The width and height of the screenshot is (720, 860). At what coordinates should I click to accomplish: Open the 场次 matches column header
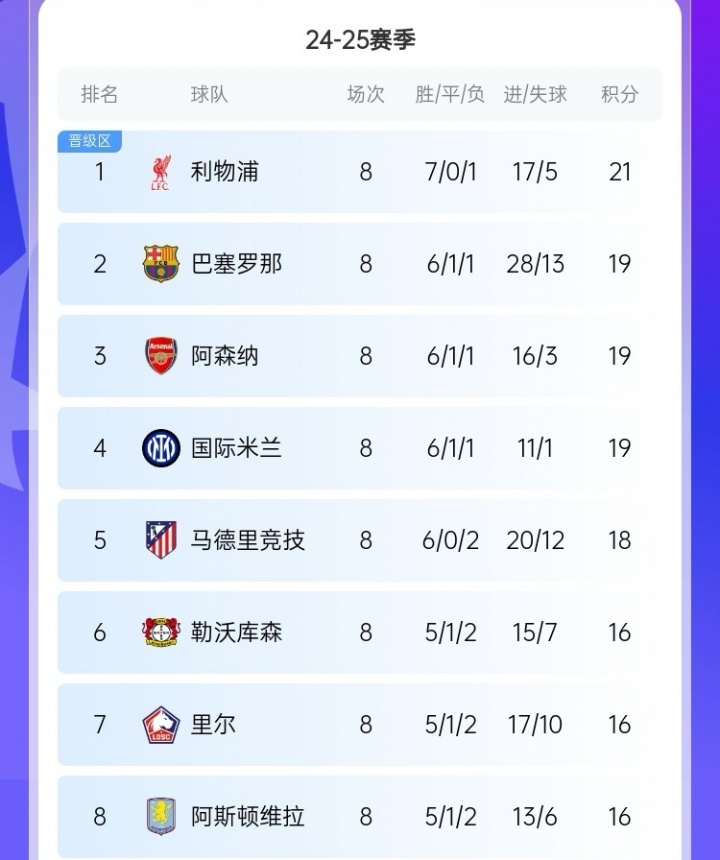click(365, 95)
